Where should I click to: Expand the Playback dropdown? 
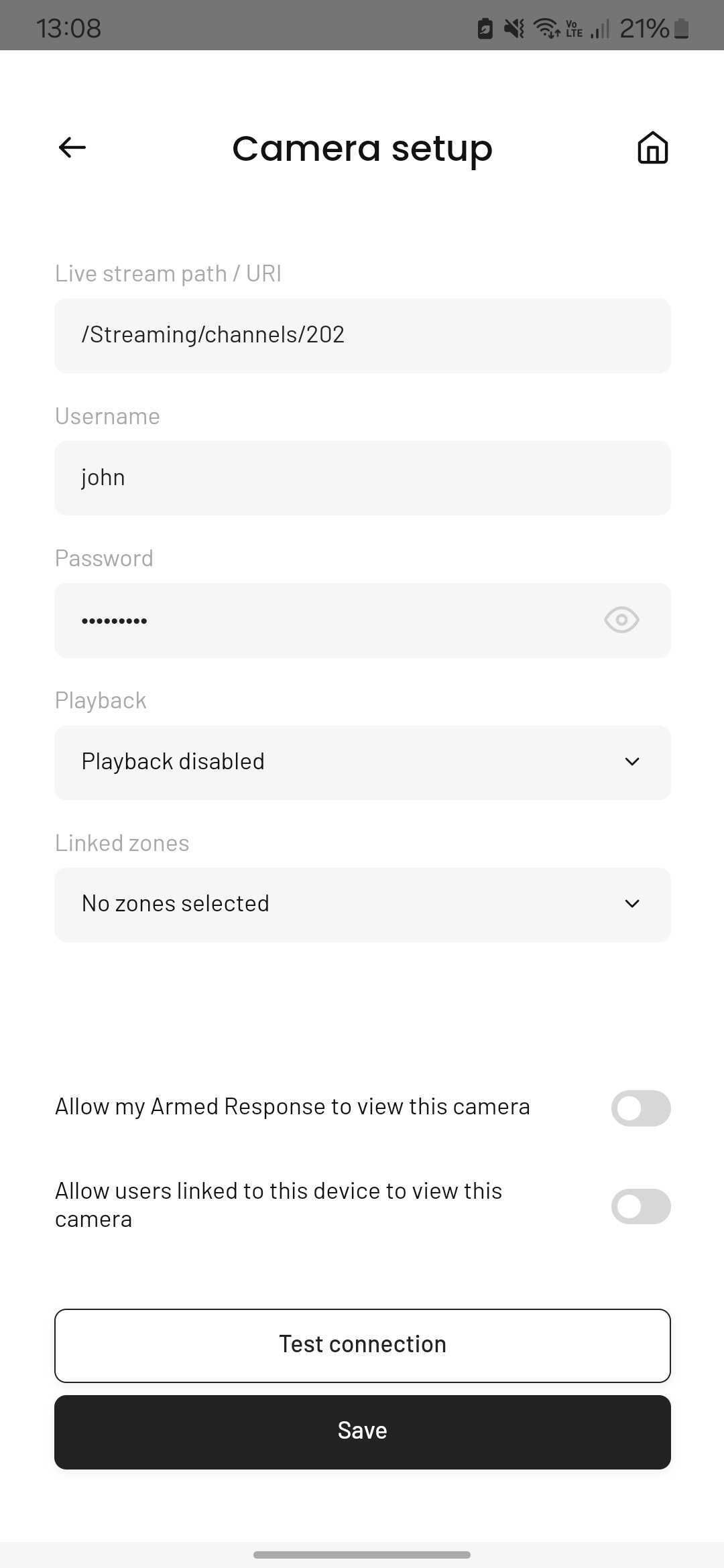click(x=363, y=762)
